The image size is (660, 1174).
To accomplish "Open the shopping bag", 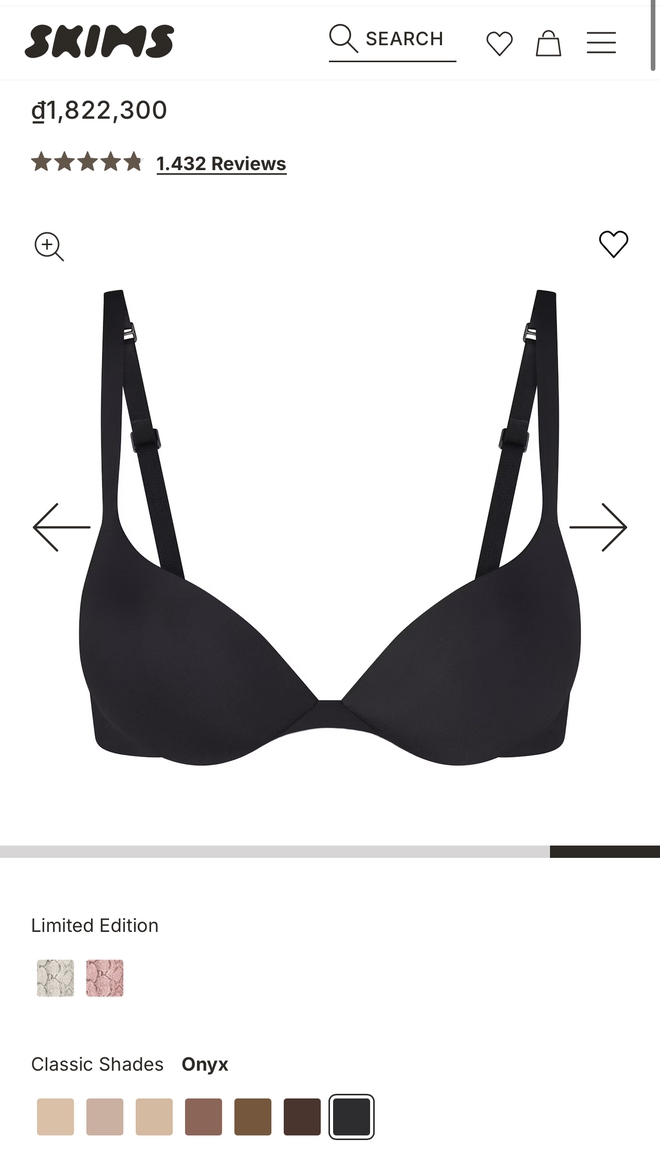I will point(548,43).
